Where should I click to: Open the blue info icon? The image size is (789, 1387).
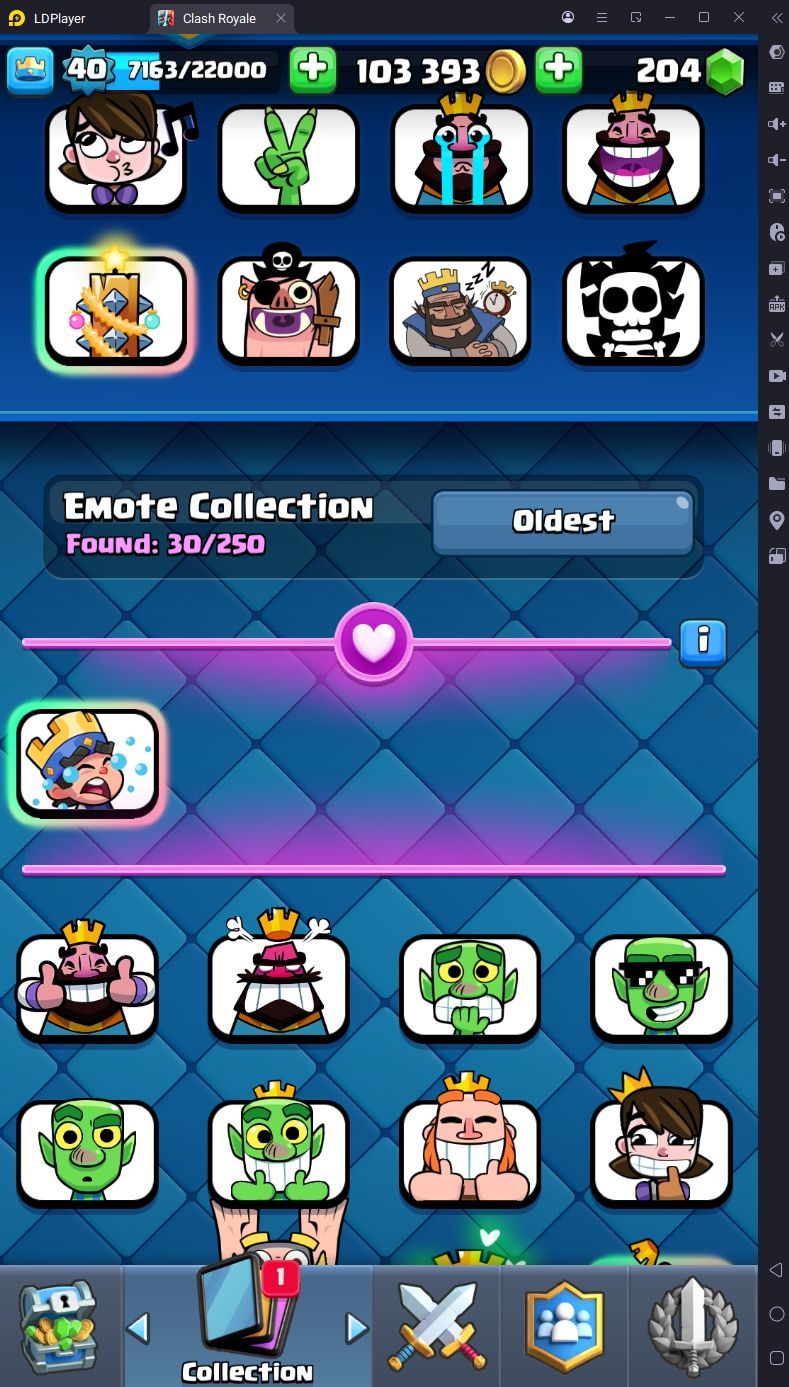pos(703,642)
